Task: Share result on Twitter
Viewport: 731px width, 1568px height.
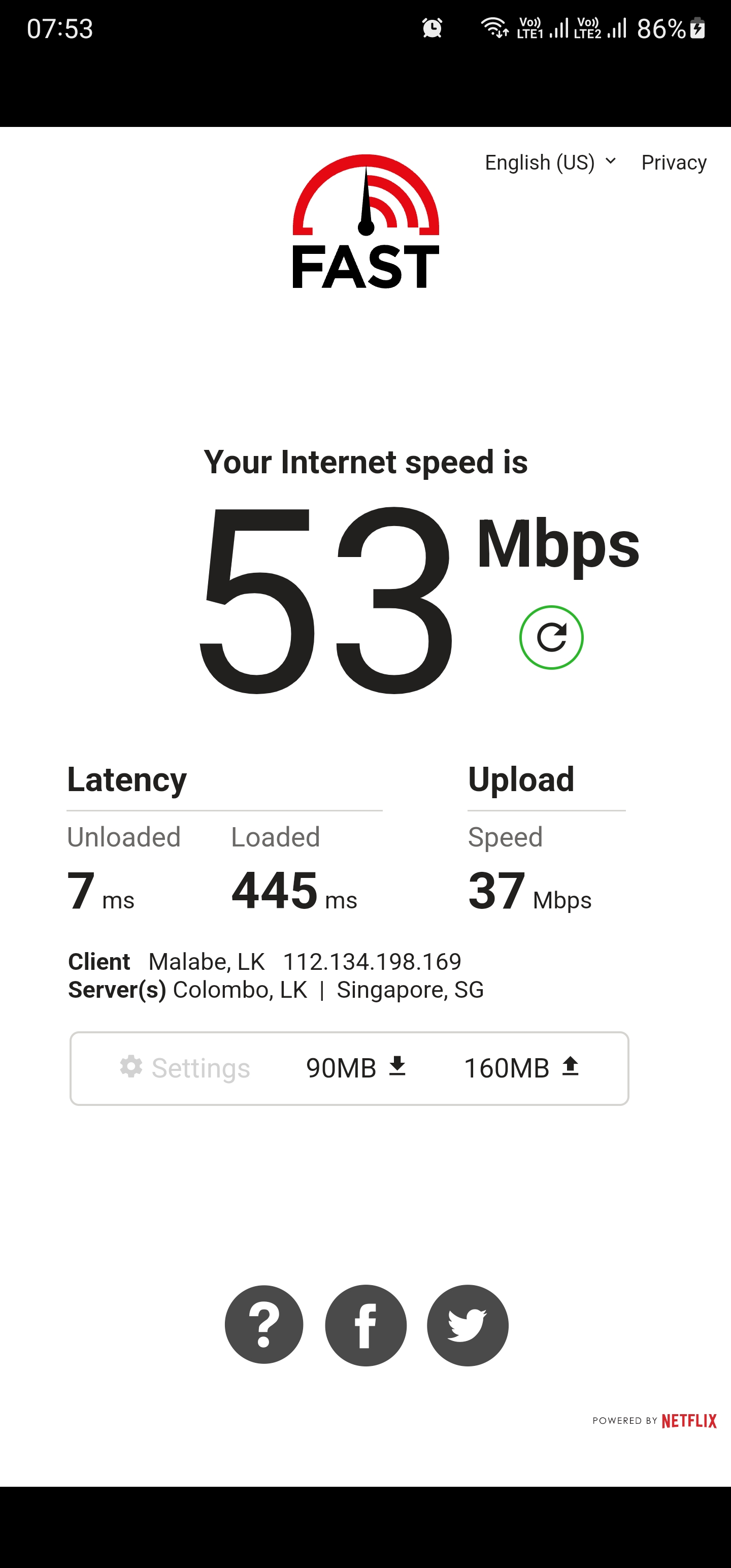Action: pyautogui.click(x=468, y=1325)
